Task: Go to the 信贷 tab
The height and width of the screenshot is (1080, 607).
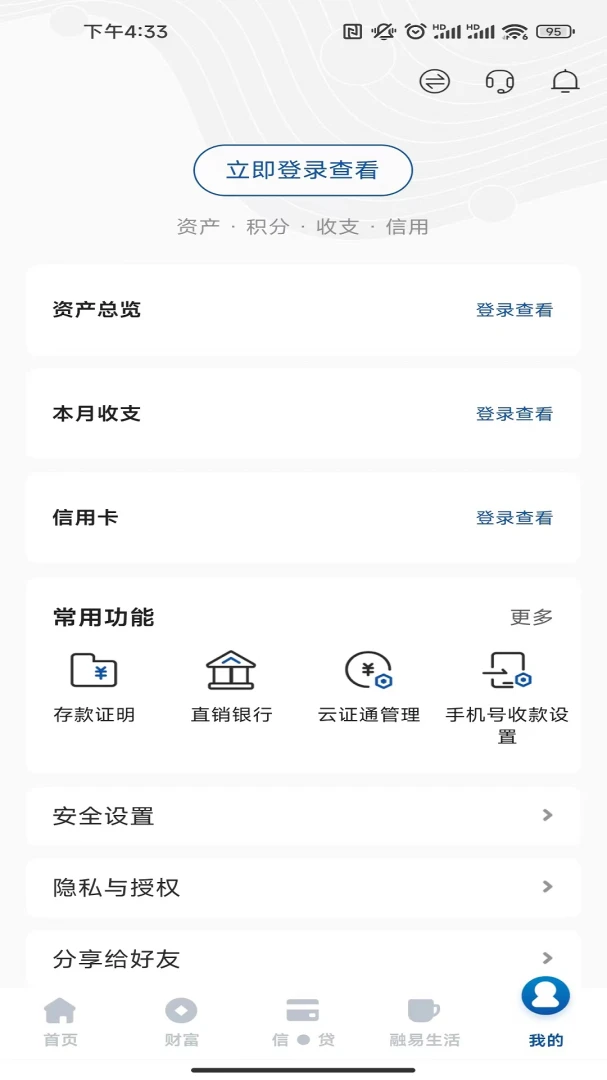Action: coord(303,1022)
